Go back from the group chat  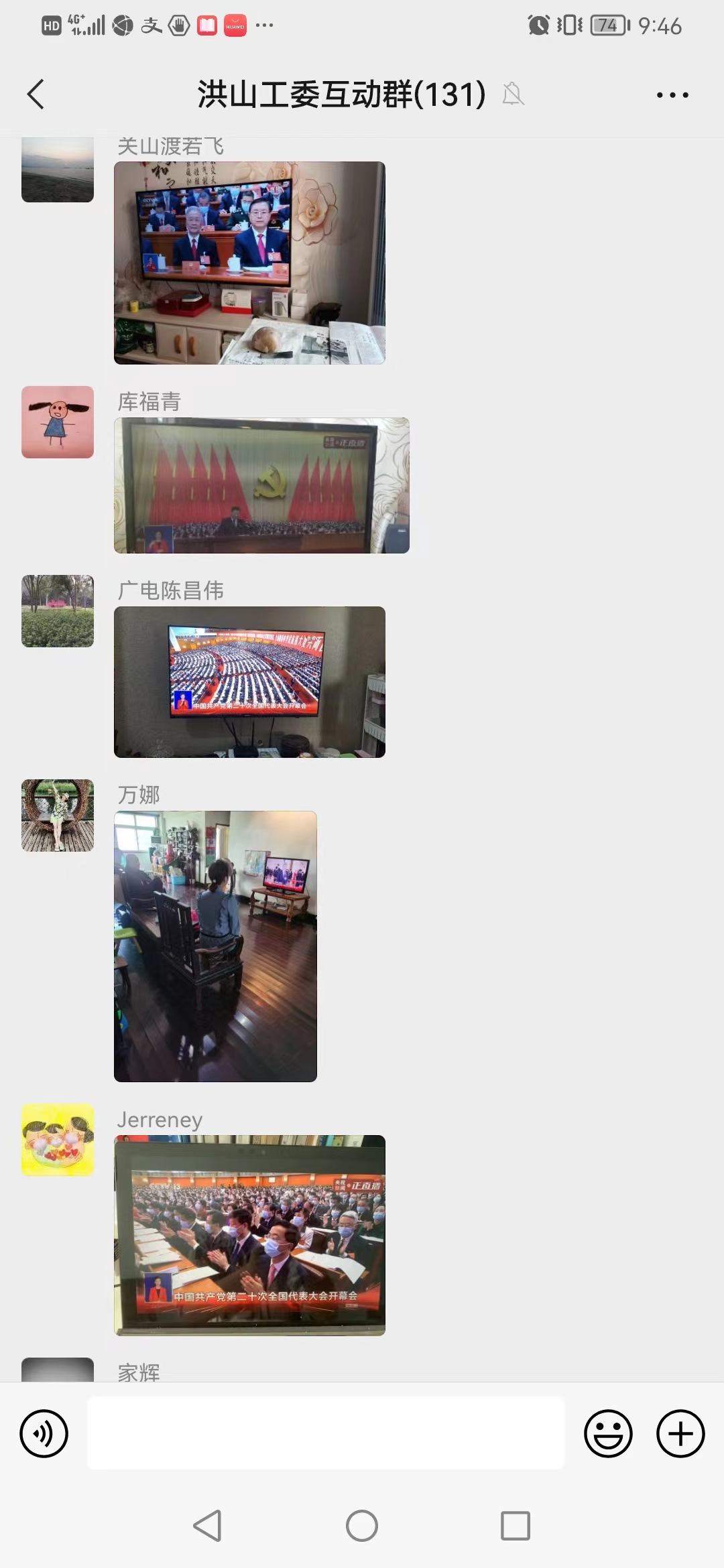pyautogui.click(x=36, y=94)
